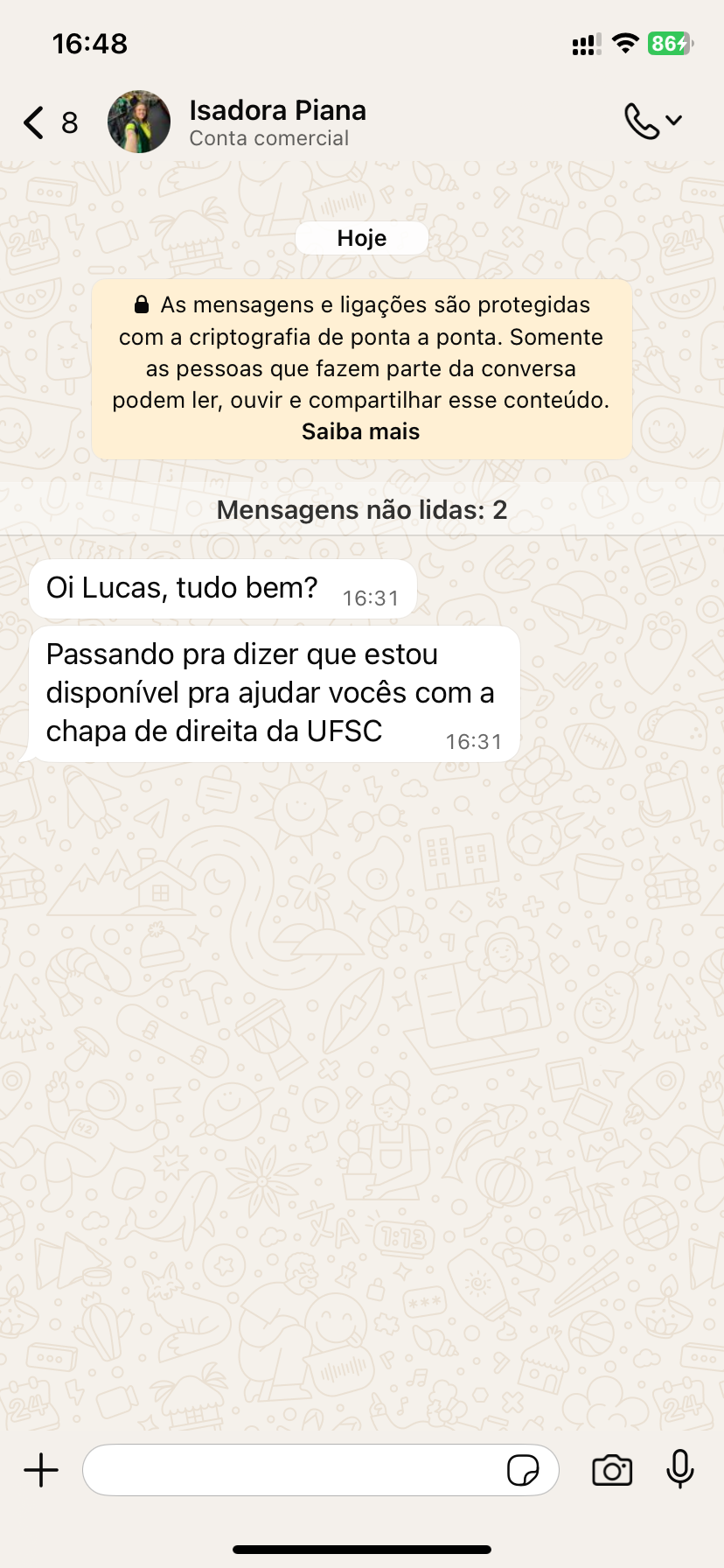The height and width of the screenshot is (1568, 724).
Task: Open the sticker picker
Action: [x=523, y=1470]
